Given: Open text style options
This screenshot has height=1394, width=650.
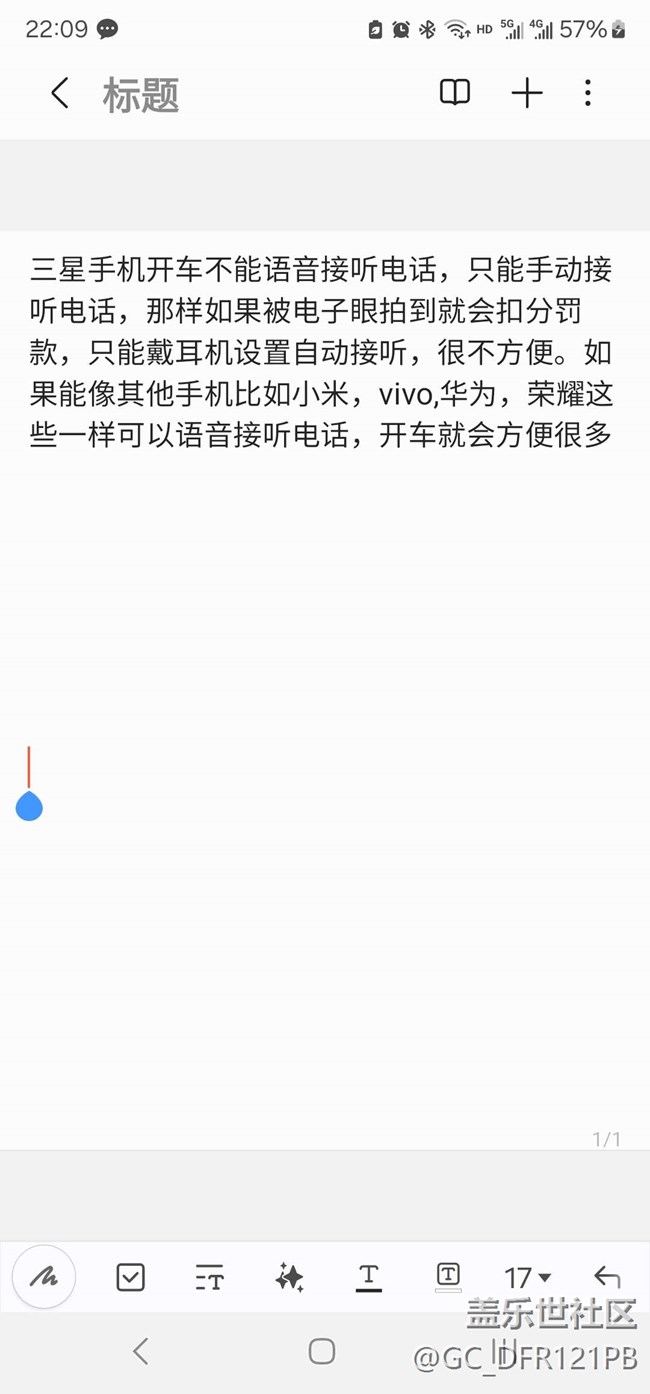Looking at the screenshot, I should coord(210,1277).
